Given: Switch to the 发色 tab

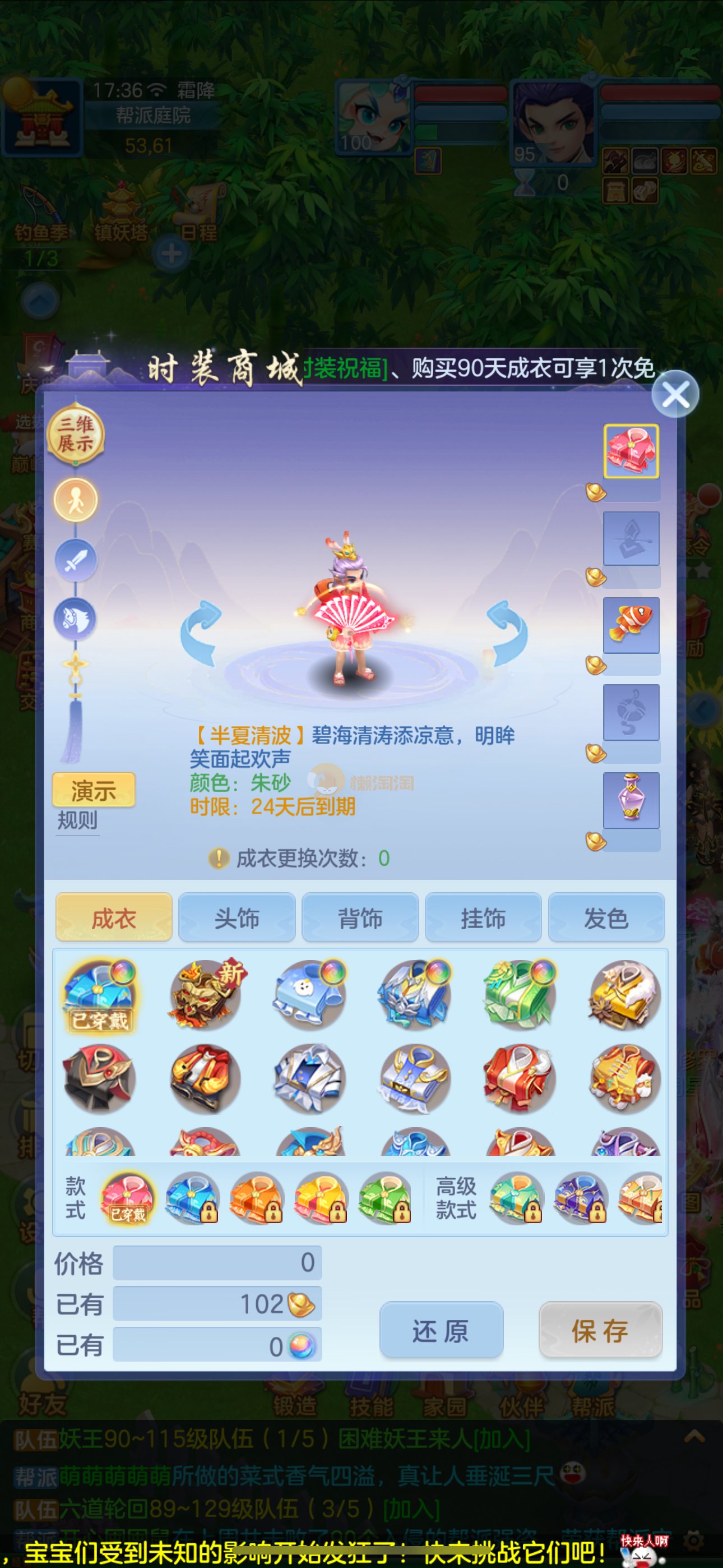Looking at the screenshot, I should (x=606, y=918).
